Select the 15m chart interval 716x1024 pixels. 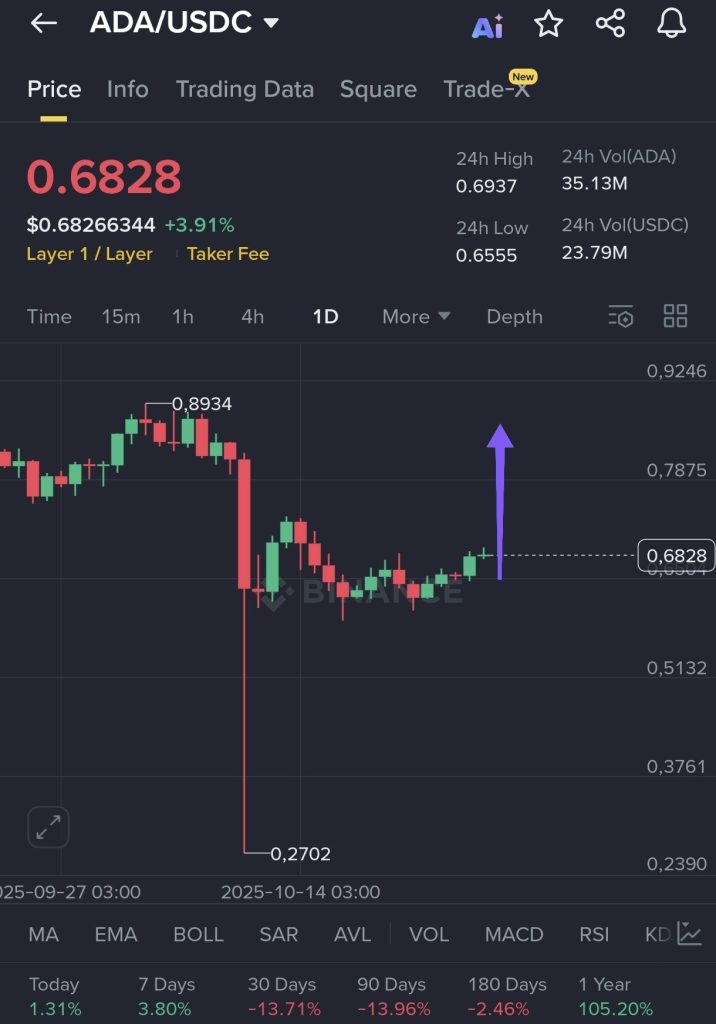(120, 317)
